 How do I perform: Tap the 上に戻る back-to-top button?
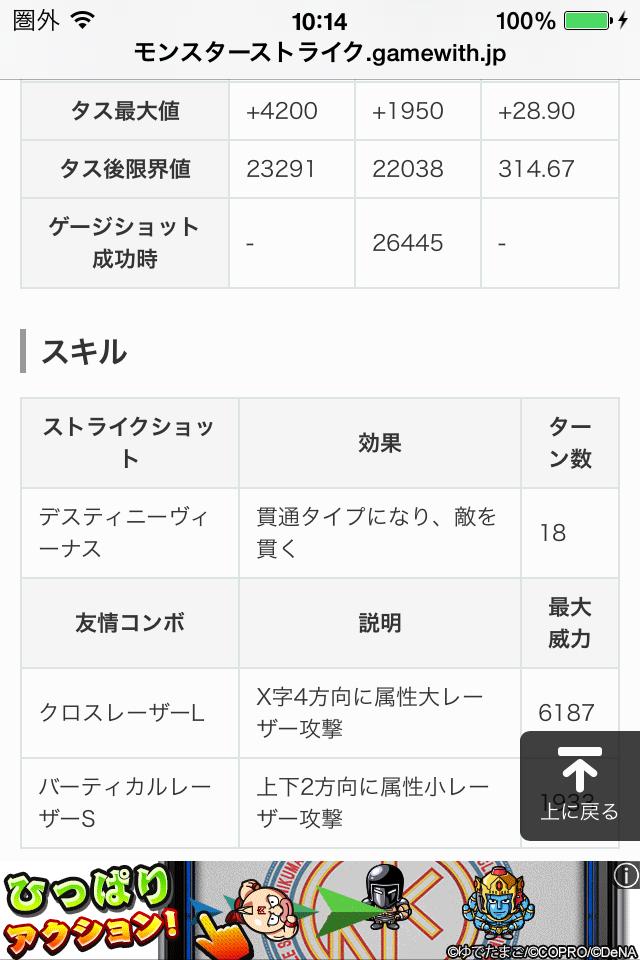click(579, 786)
